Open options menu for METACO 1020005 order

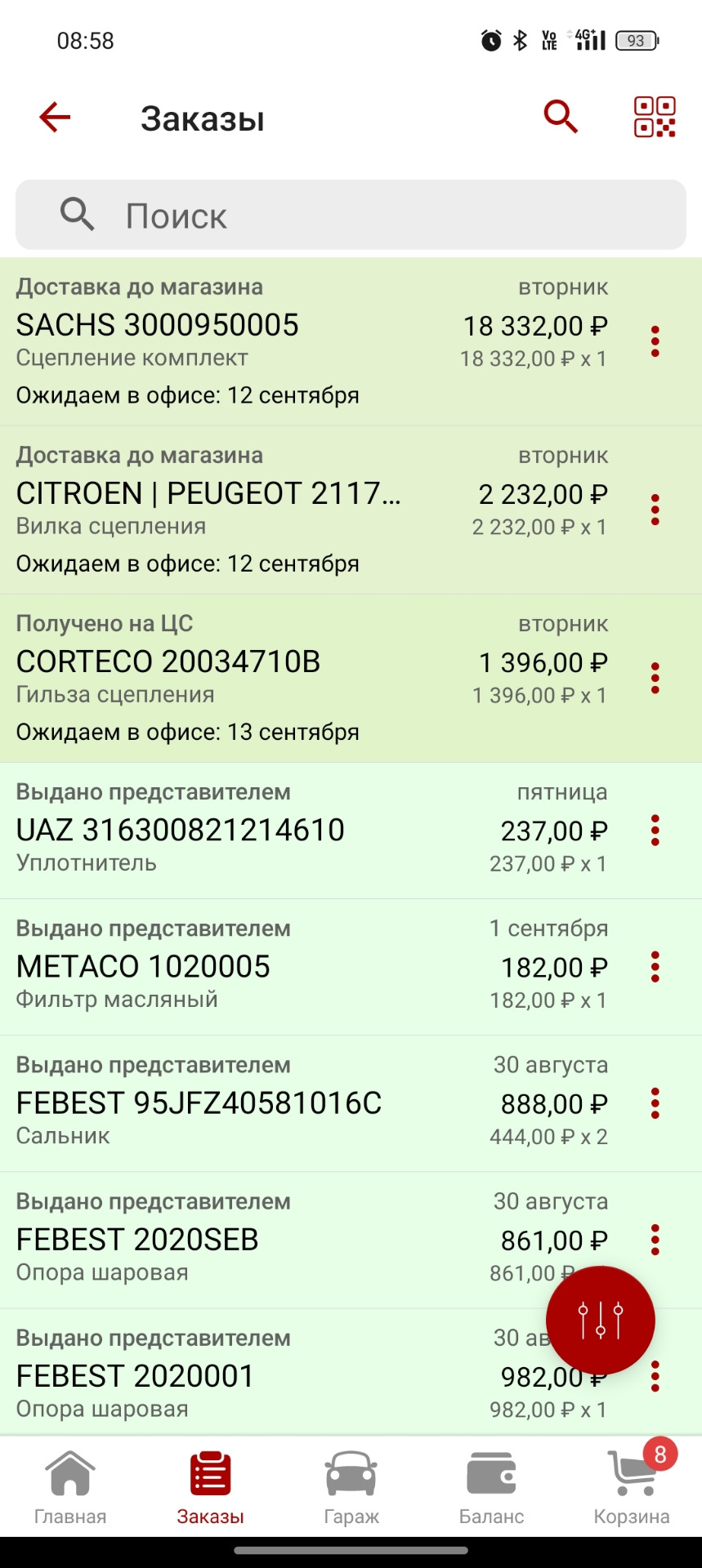point(655,968)
